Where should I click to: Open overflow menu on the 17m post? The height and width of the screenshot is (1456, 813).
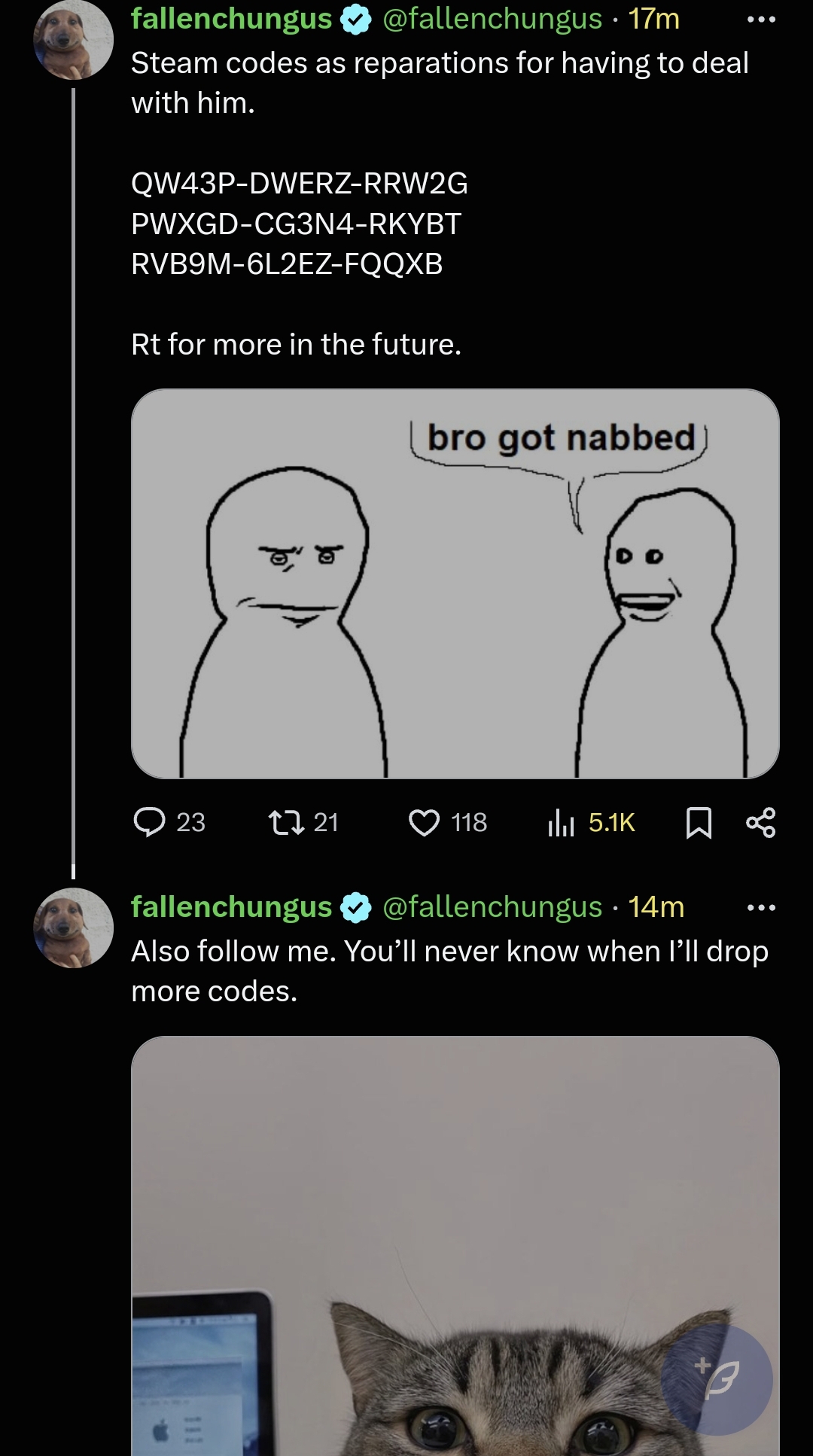pos(760,20)
